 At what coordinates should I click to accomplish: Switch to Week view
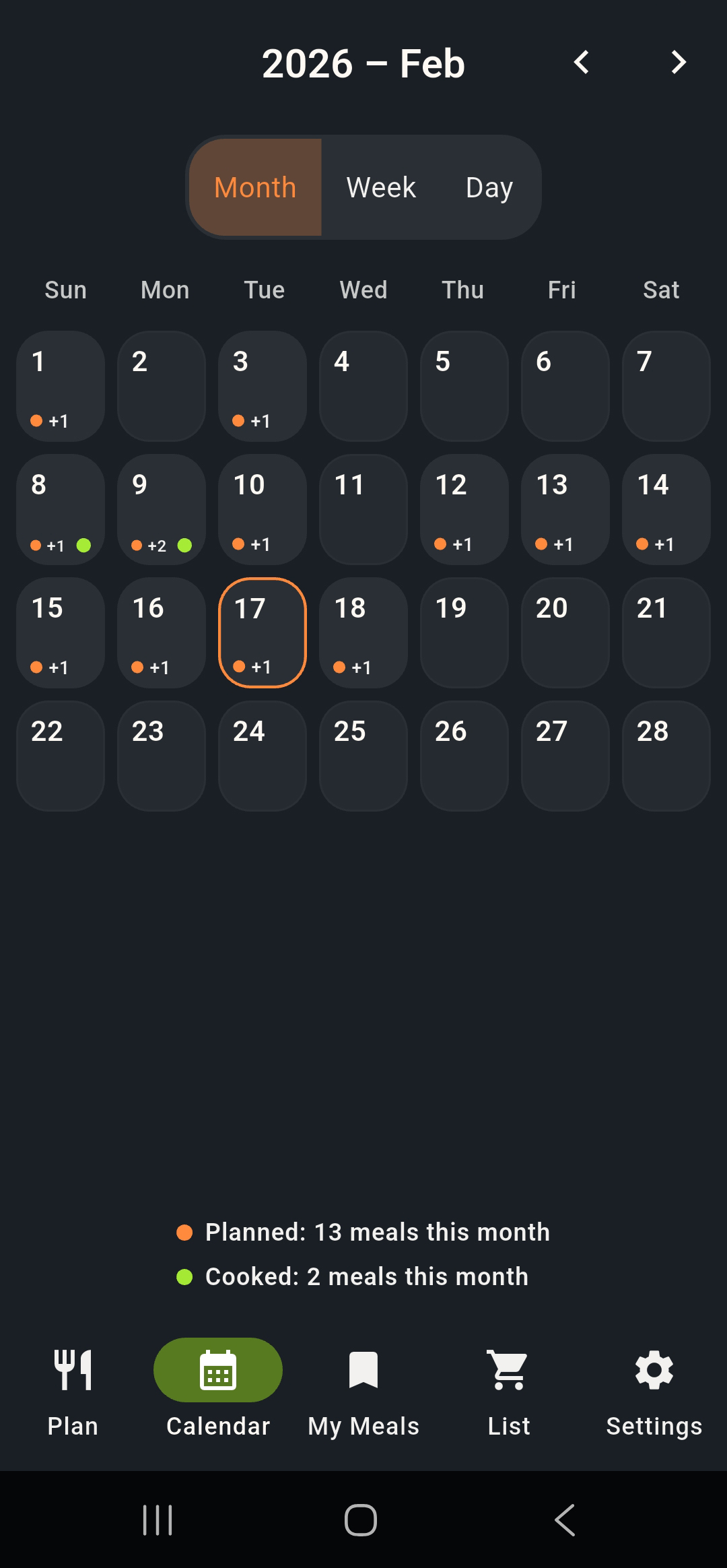click(380, 187)
